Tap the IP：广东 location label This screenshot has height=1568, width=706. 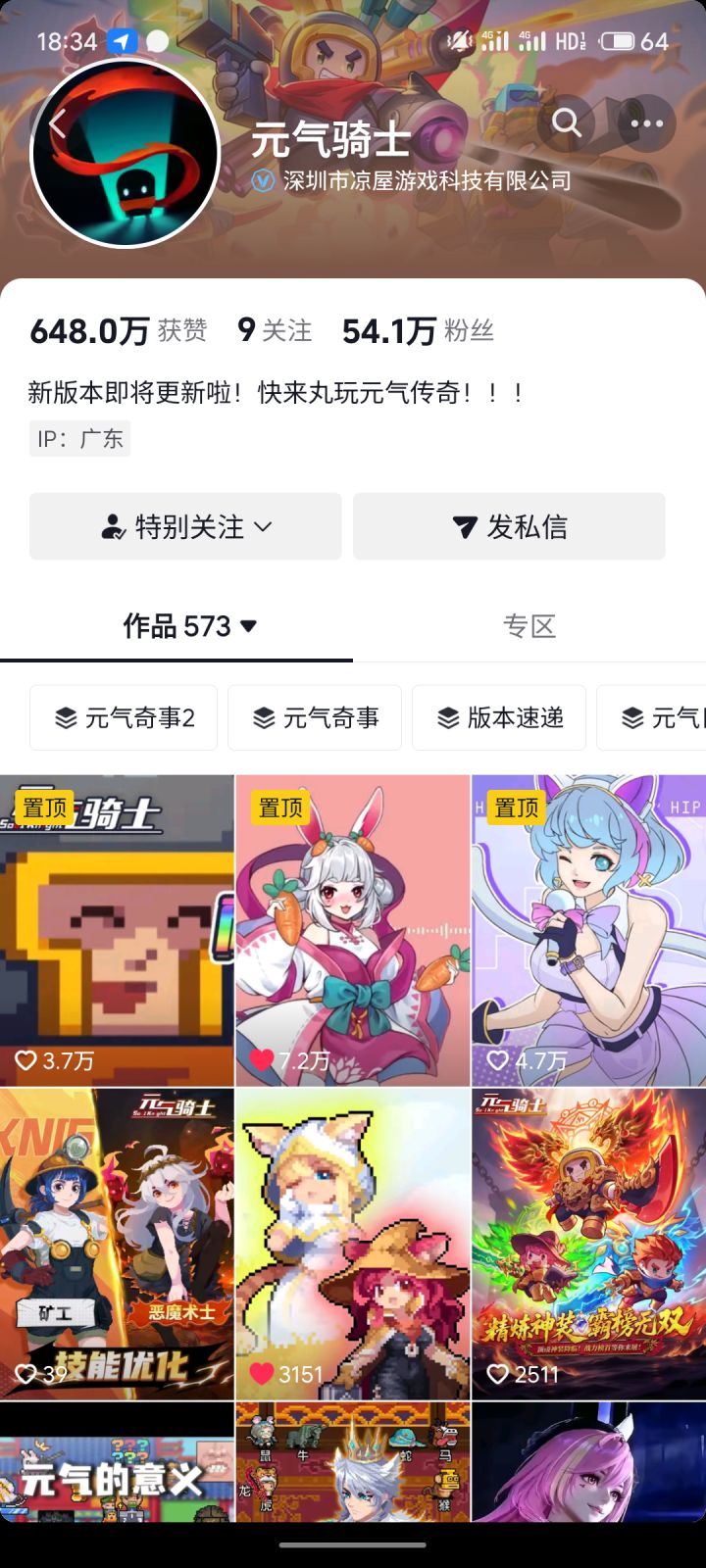tap(79, 438)
